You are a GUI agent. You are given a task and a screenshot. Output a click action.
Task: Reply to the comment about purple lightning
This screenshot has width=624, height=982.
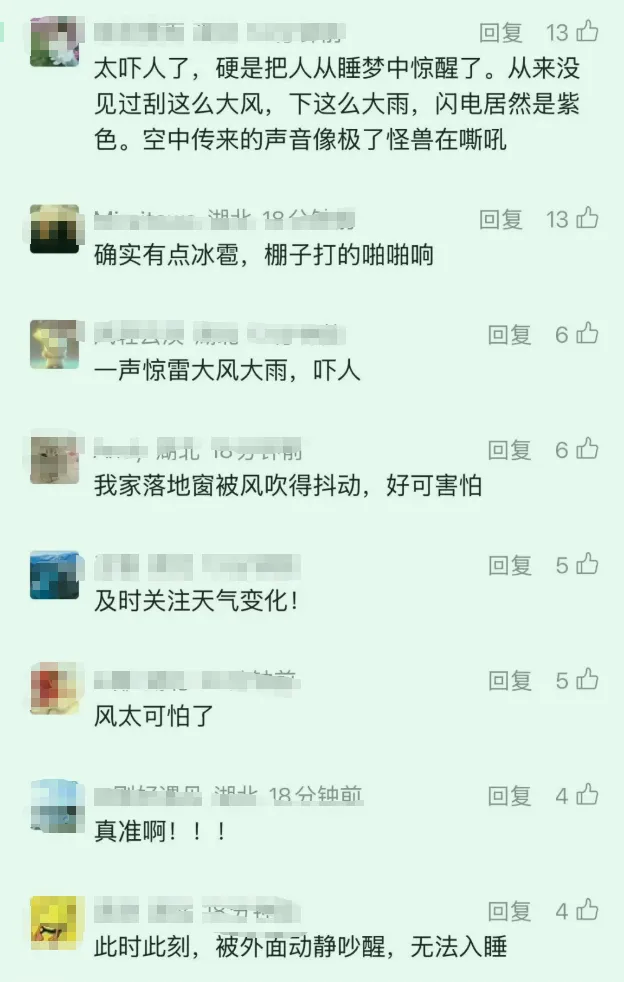tap(501, 33)
